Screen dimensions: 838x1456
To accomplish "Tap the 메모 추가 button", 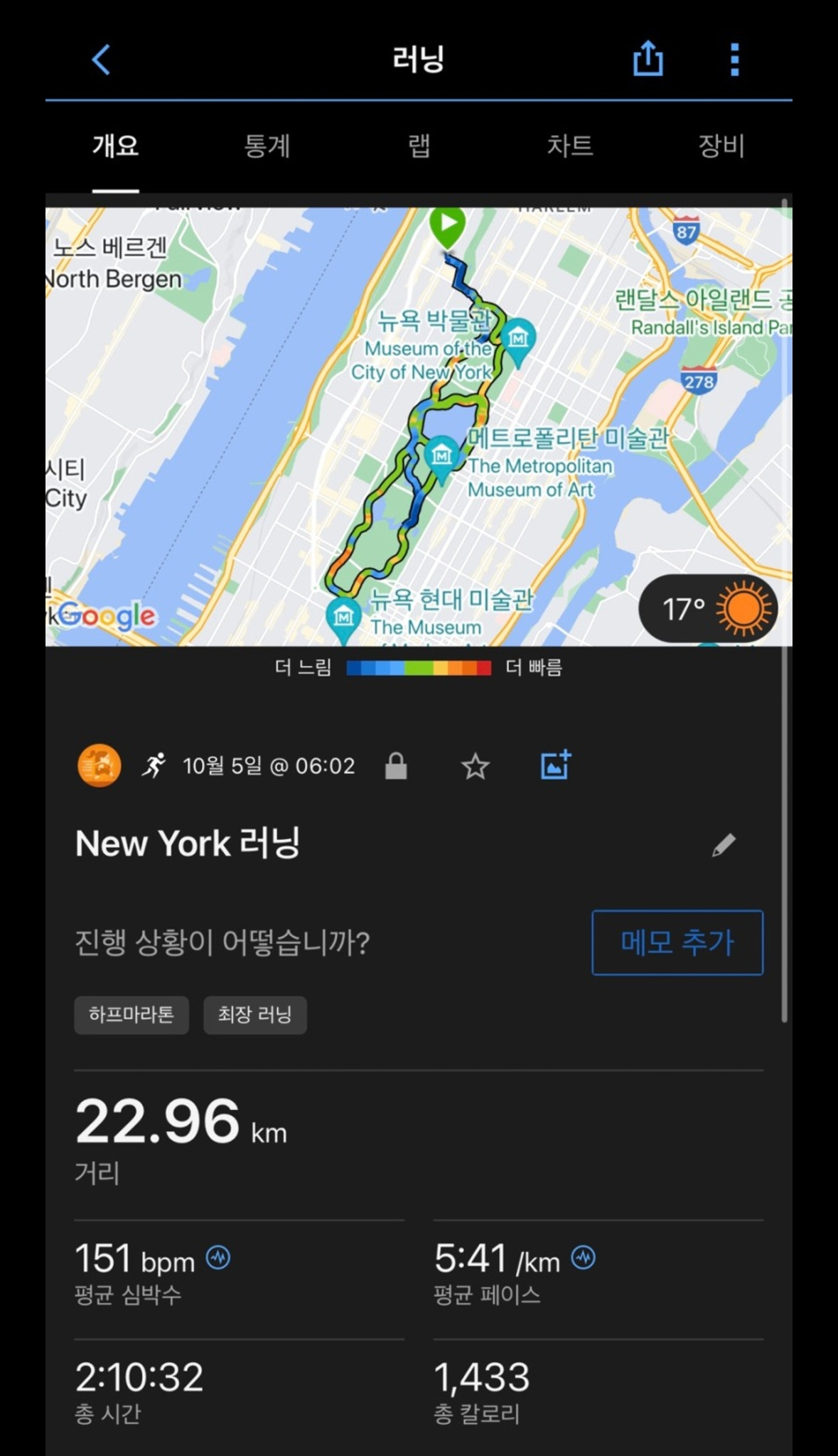I will (677, 942).
